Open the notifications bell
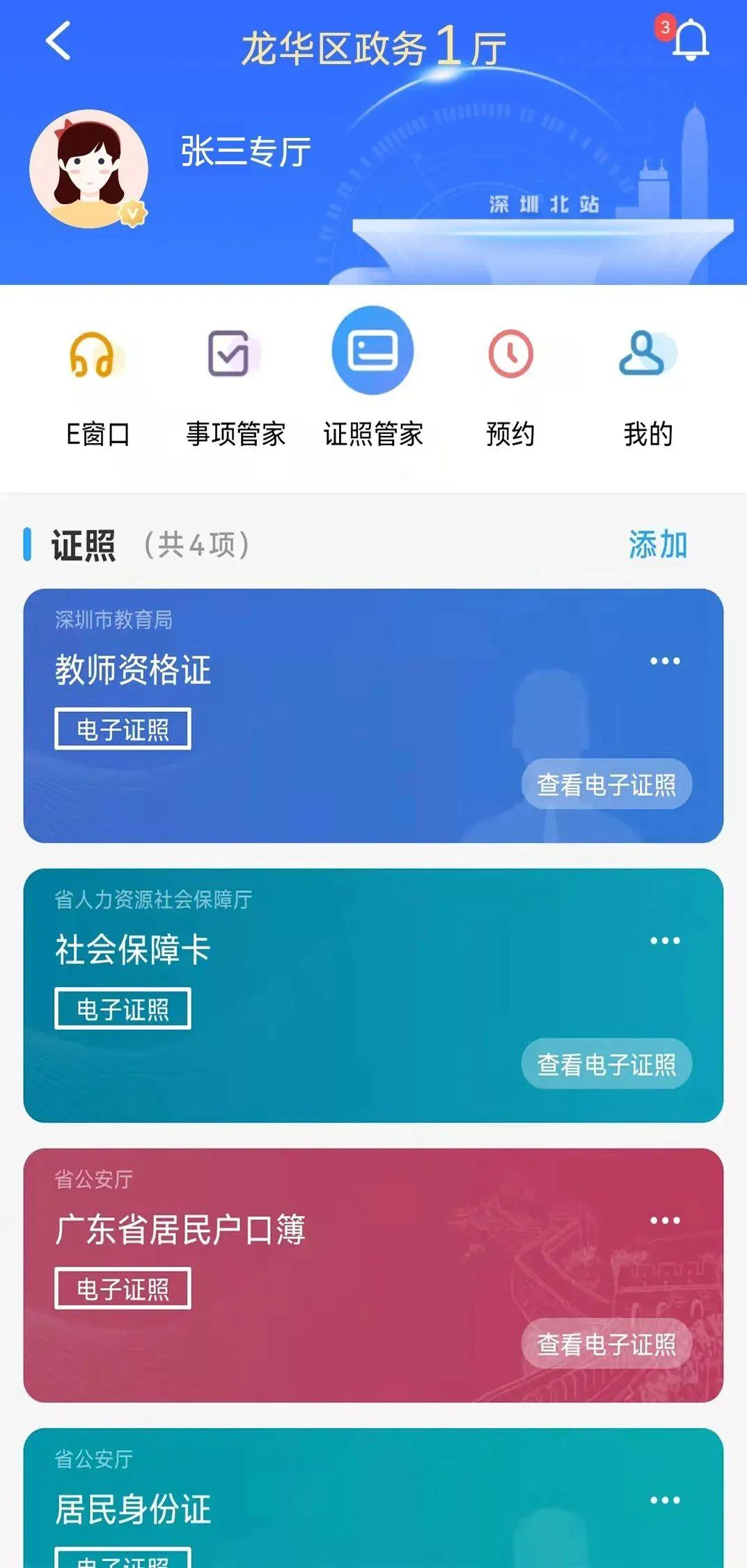747x1568 pixels. 689,40
